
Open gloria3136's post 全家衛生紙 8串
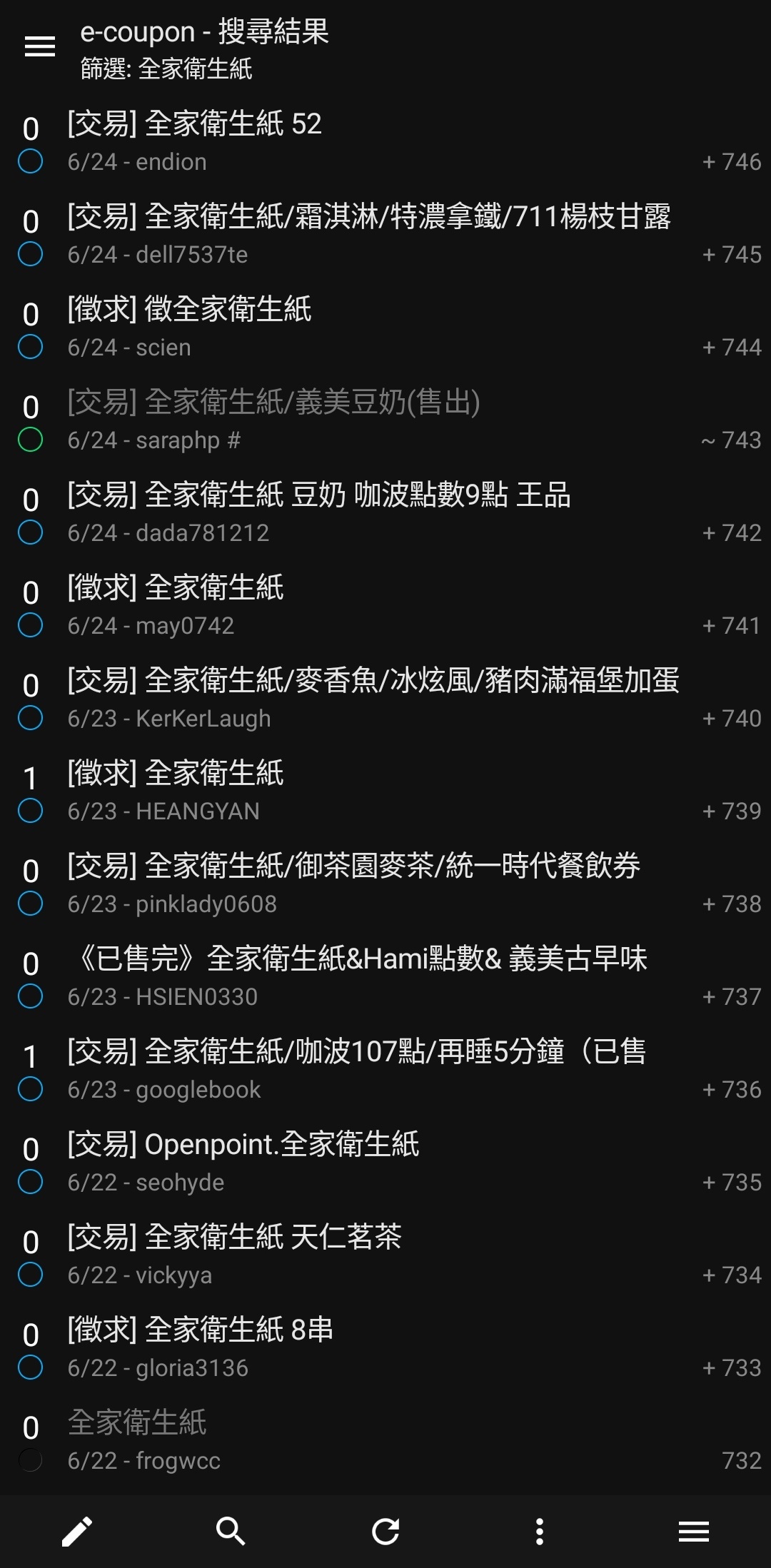point(385,1349)
